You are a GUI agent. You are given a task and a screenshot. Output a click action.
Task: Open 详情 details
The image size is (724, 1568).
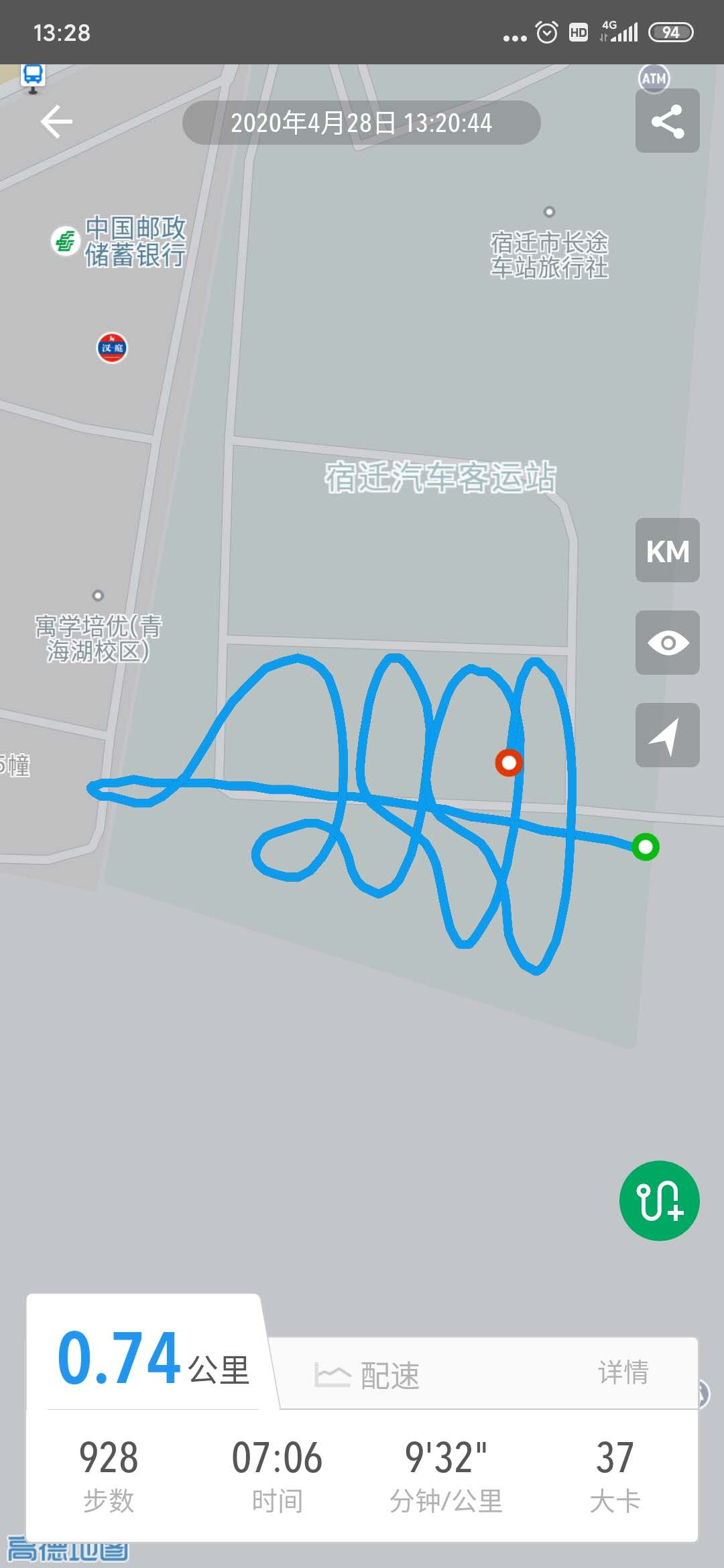pos(623,1372)
